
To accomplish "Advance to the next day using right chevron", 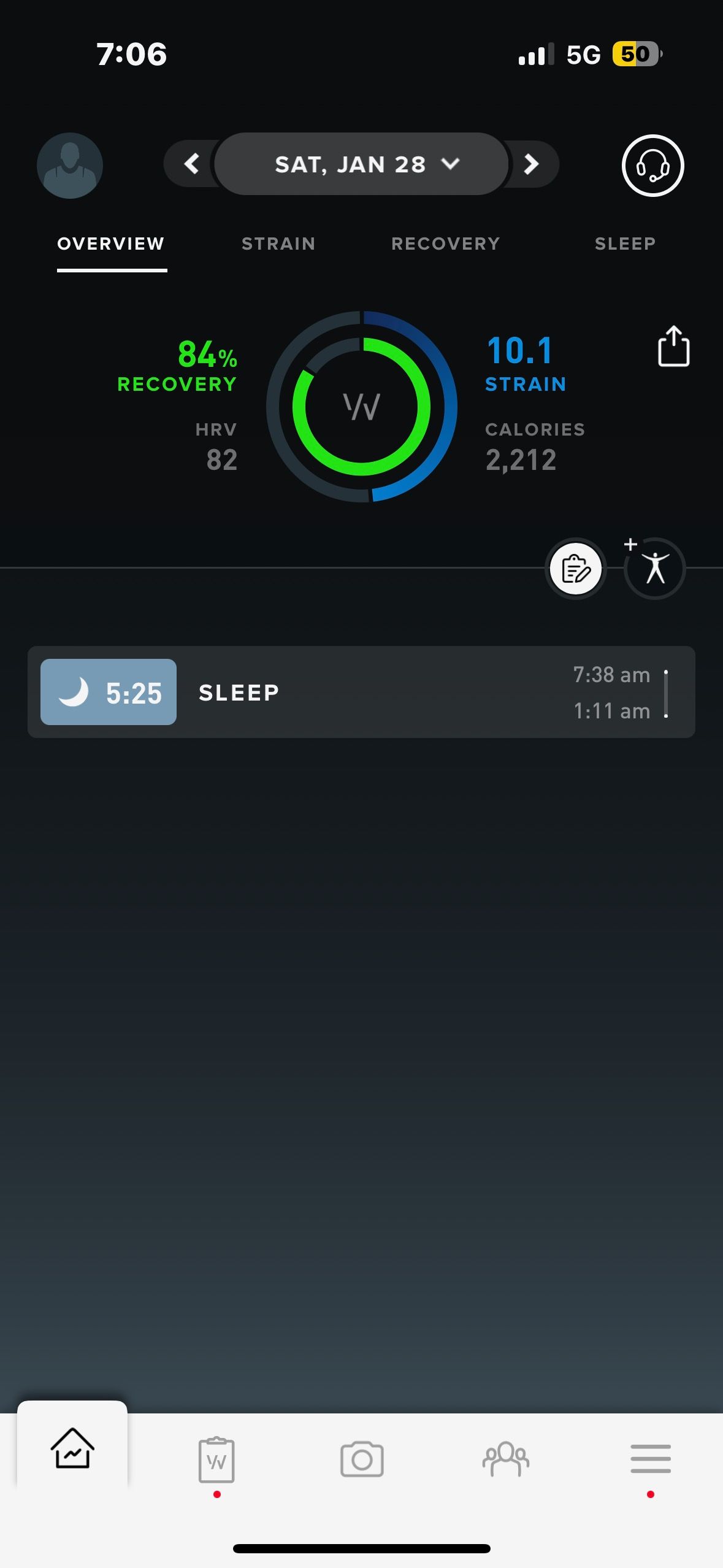I will (531, 164).
